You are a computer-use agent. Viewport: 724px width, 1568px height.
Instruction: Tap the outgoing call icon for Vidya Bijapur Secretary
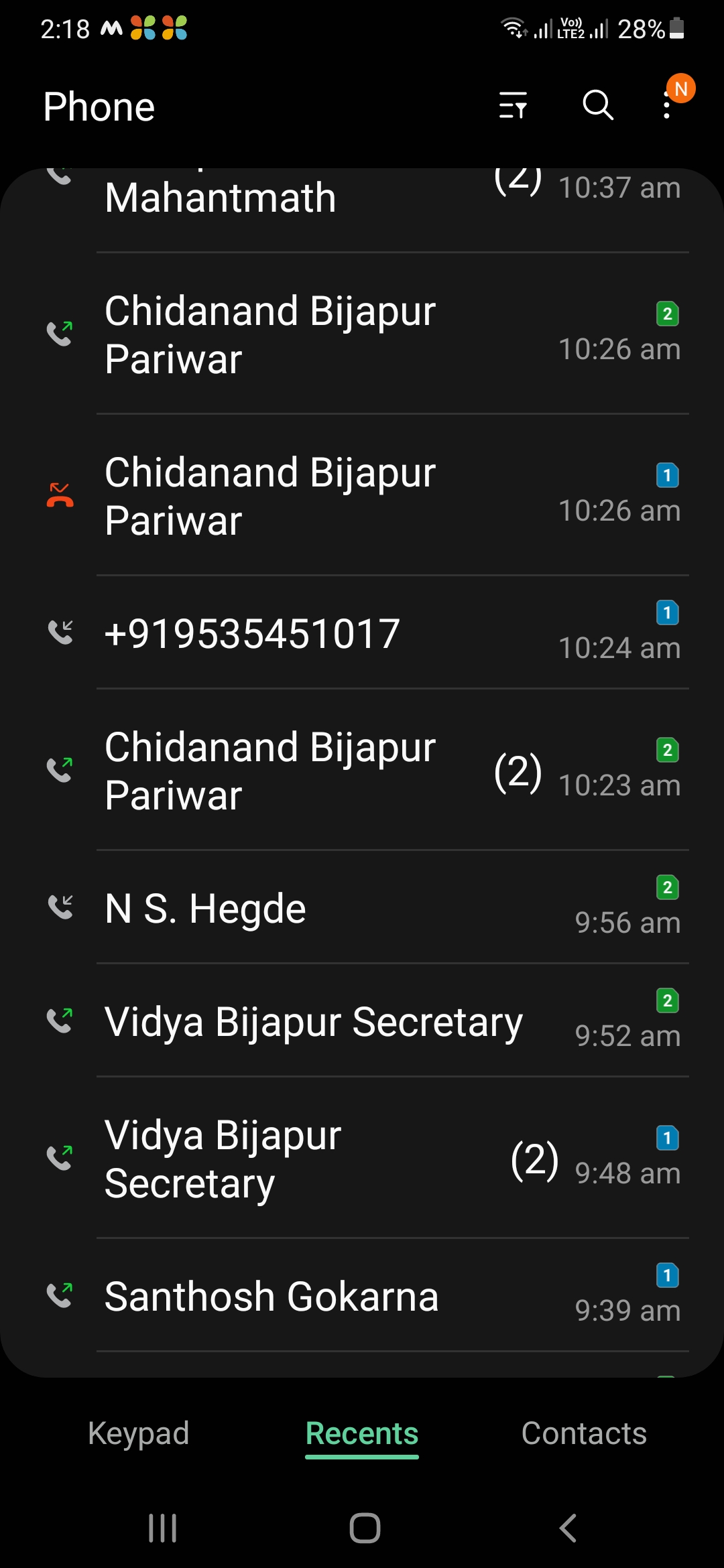61,1021
